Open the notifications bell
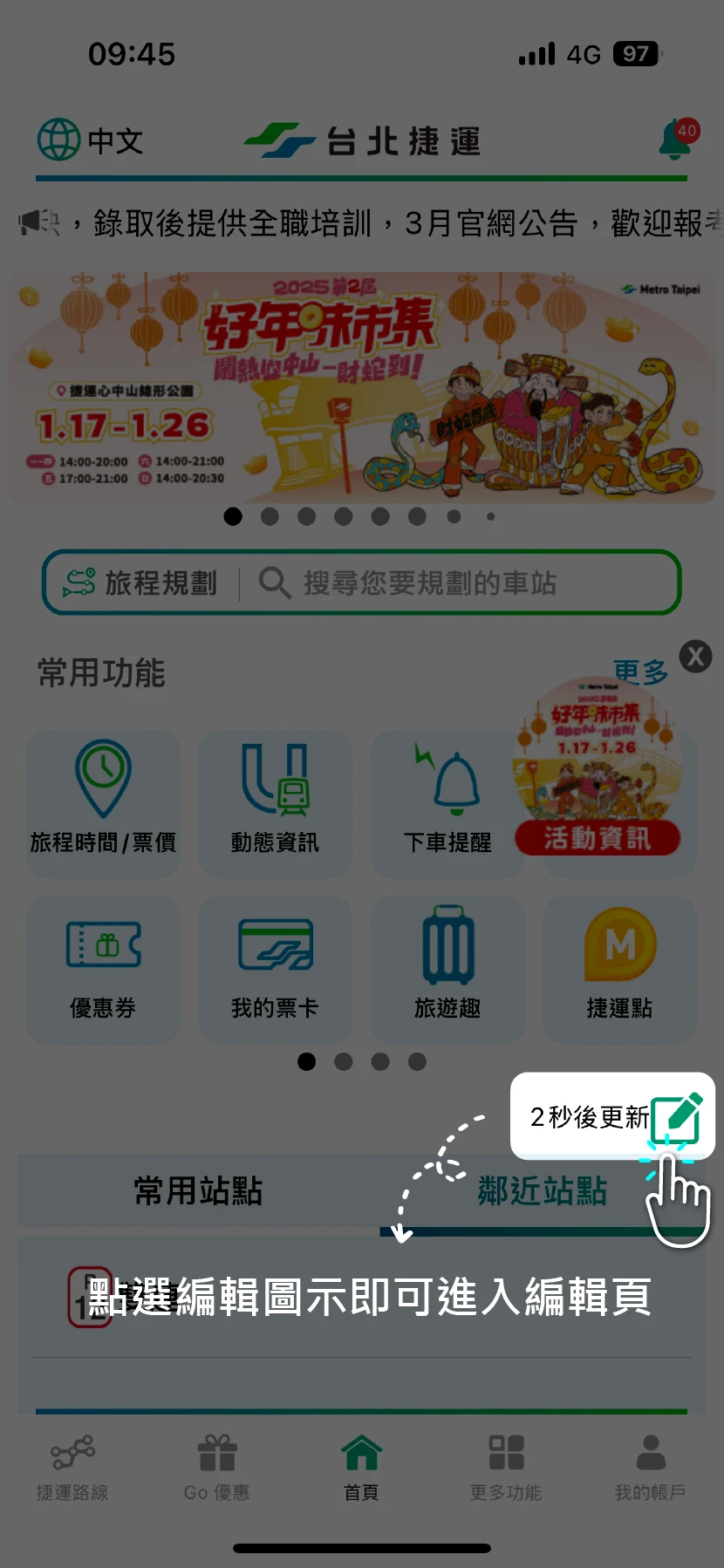This screenshot has height=1568, width=724. [x=675, y=140]
